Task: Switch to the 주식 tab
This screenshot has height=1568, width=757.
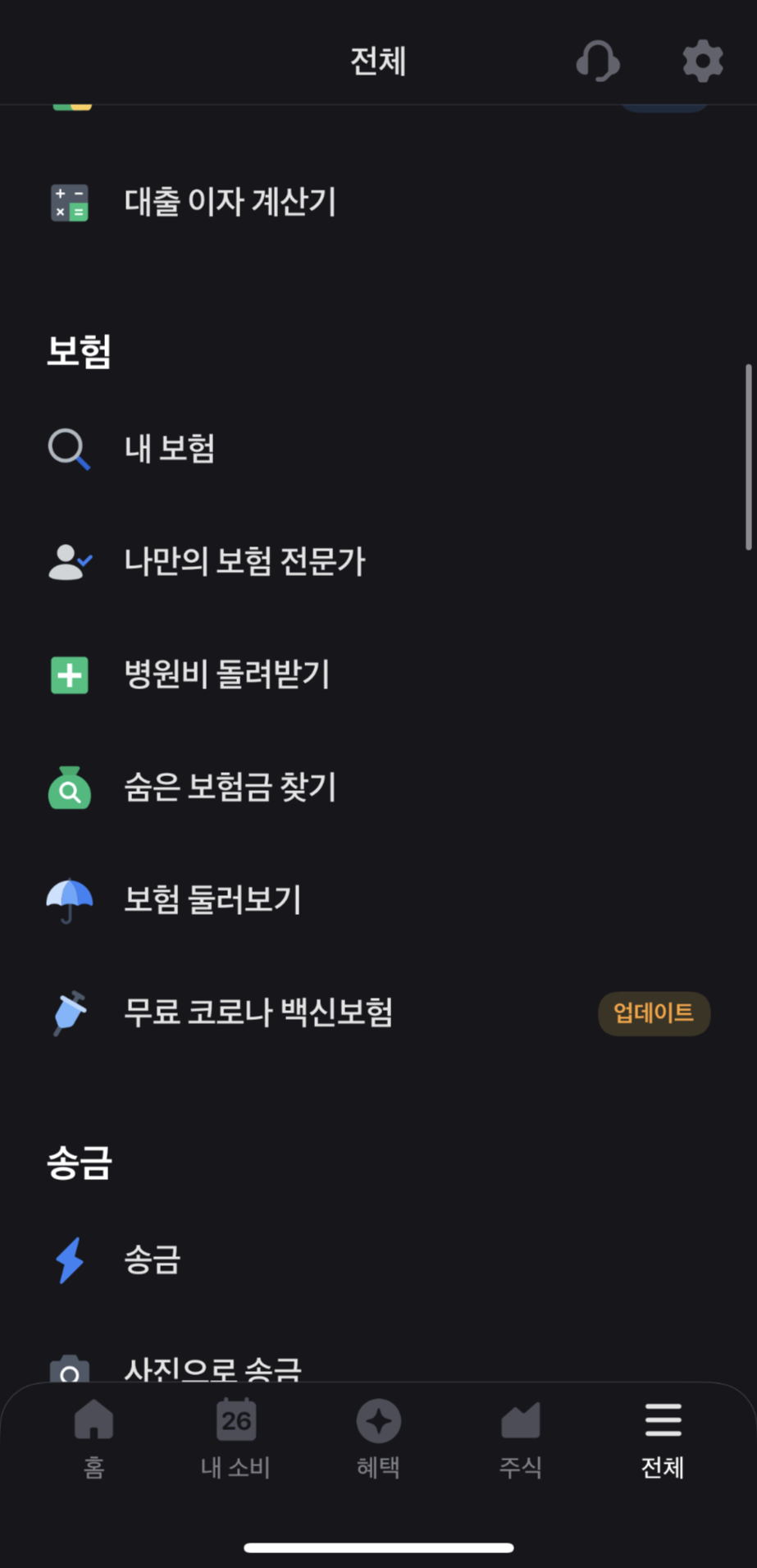Action: (x=521, y=1438)
